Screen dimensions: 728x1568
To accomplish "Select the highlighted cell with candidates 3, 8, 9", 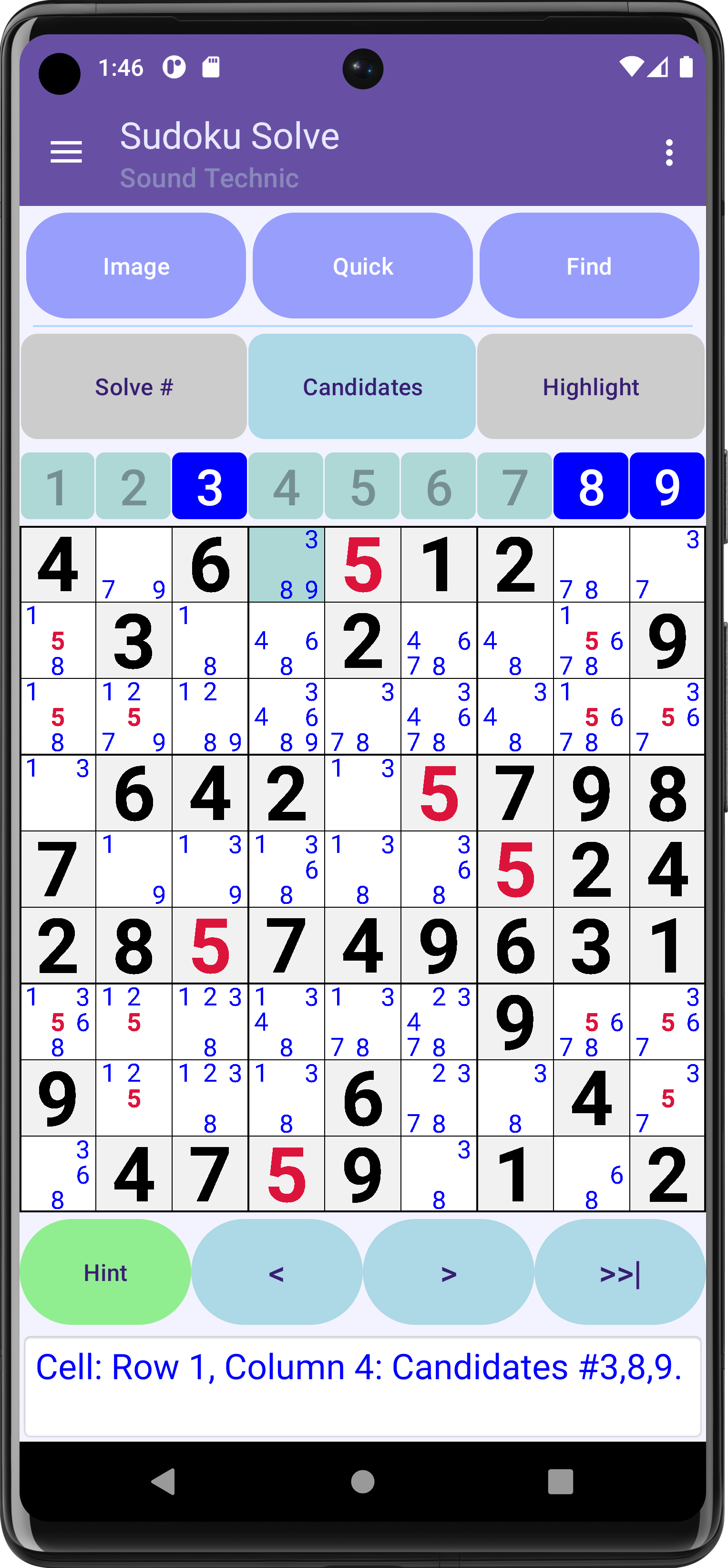I will (x=286, y=565).
